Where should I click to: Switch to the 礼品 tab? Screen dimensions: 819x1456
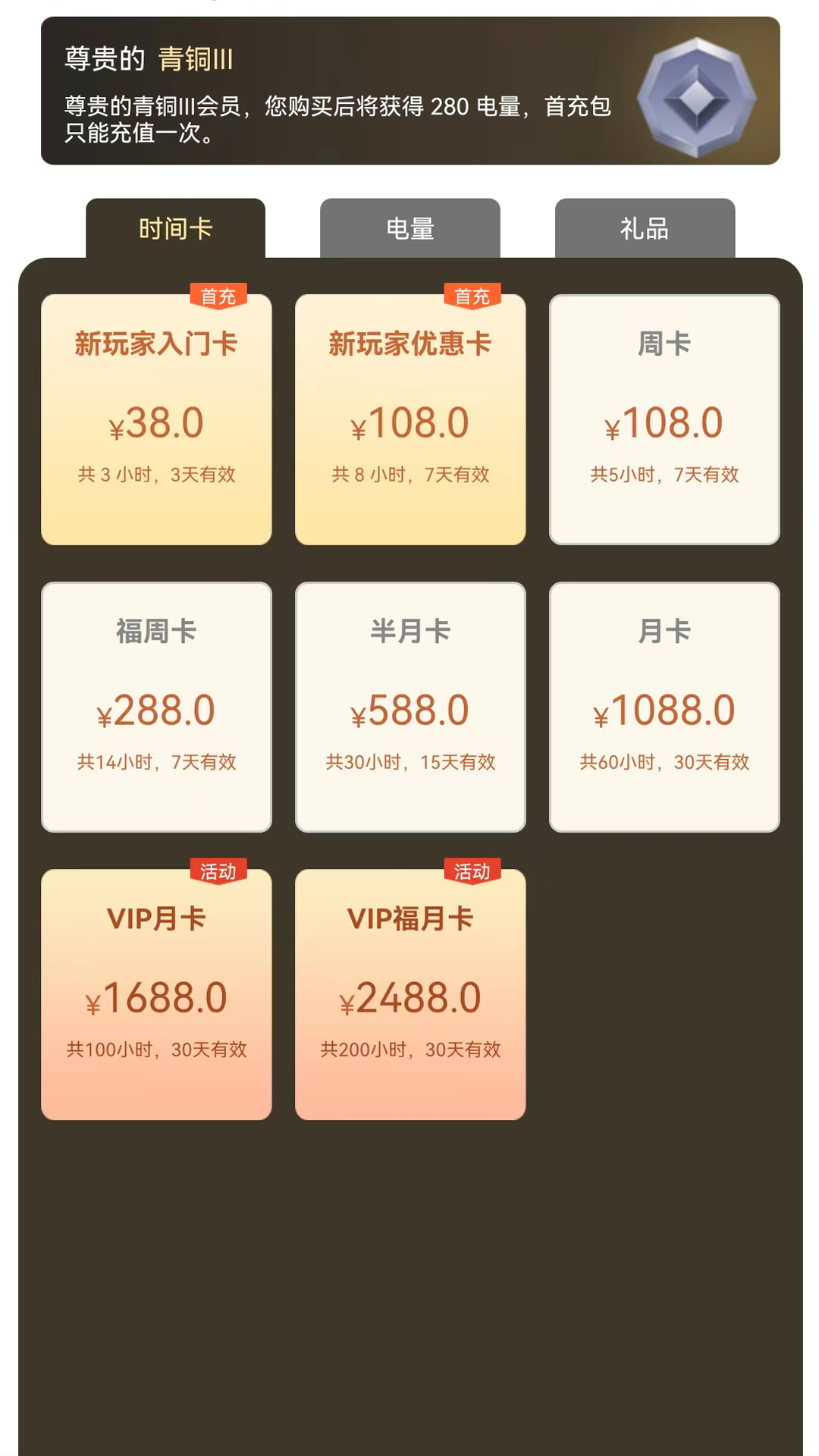pos(645,228)
